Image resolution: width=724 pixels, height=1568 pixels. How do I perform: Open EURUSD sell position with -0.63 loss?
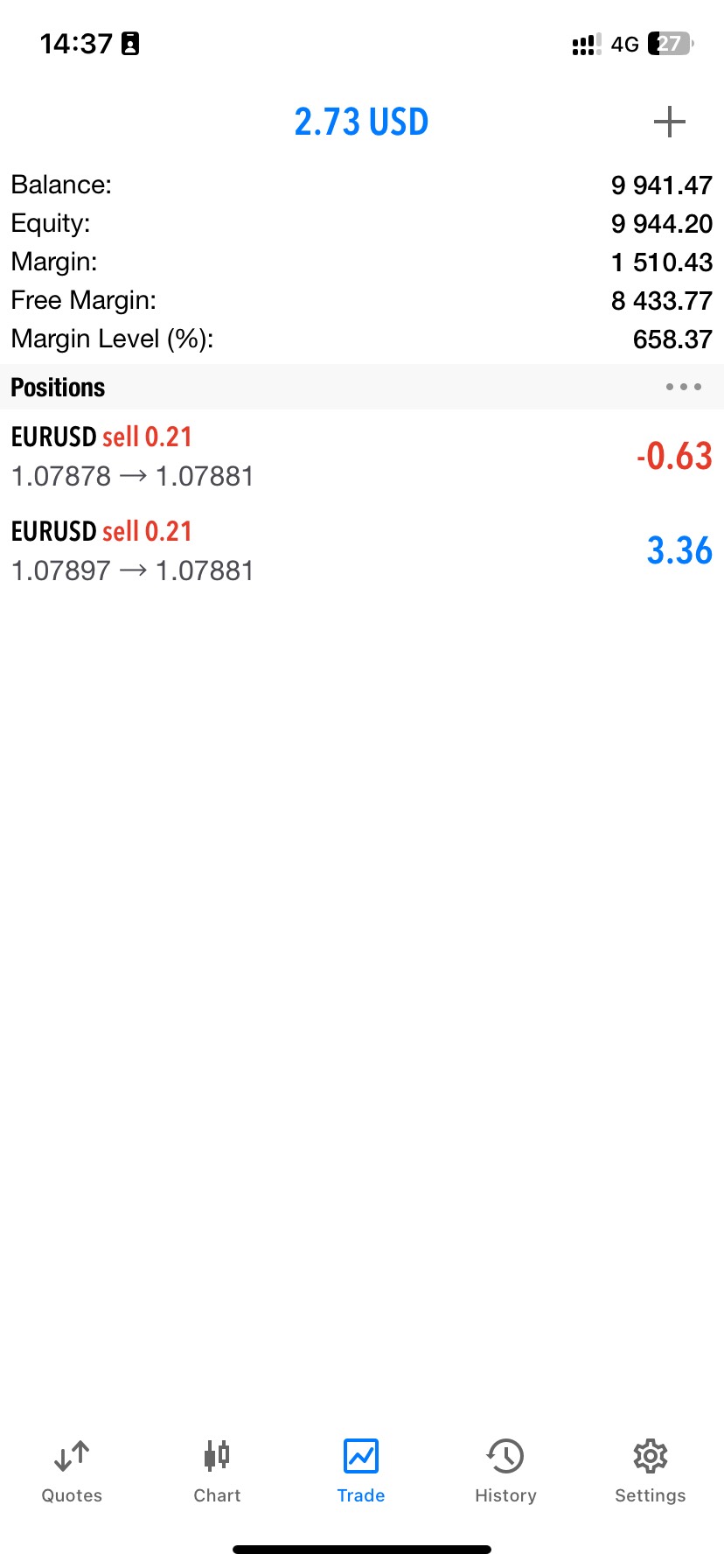click(x=362, y=457)
